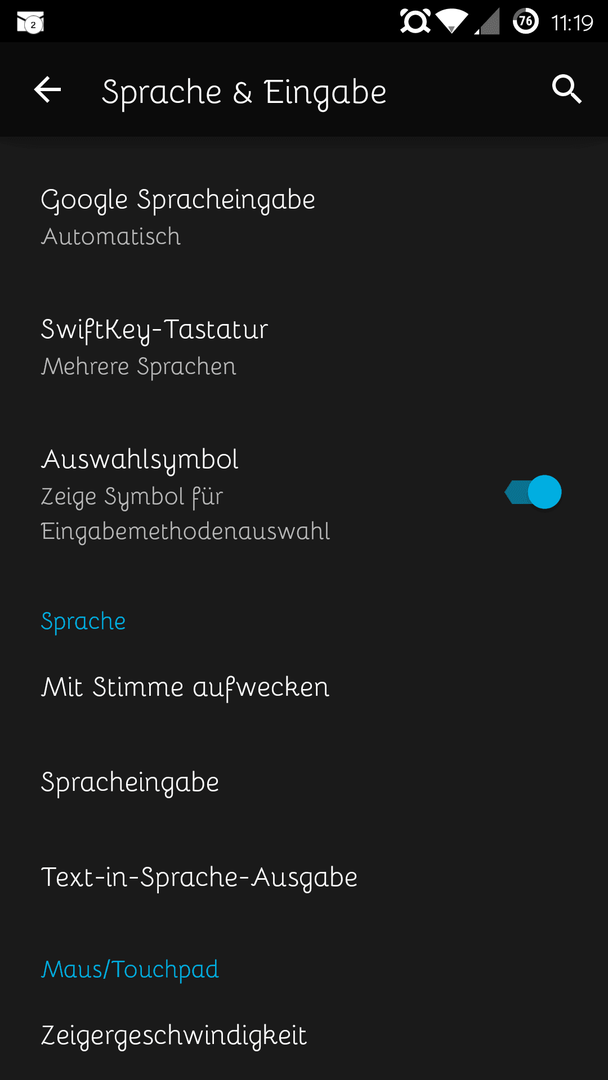Open Zeigergeschwindigkeit setting

pyautogui.click(x=304, y=1035)
